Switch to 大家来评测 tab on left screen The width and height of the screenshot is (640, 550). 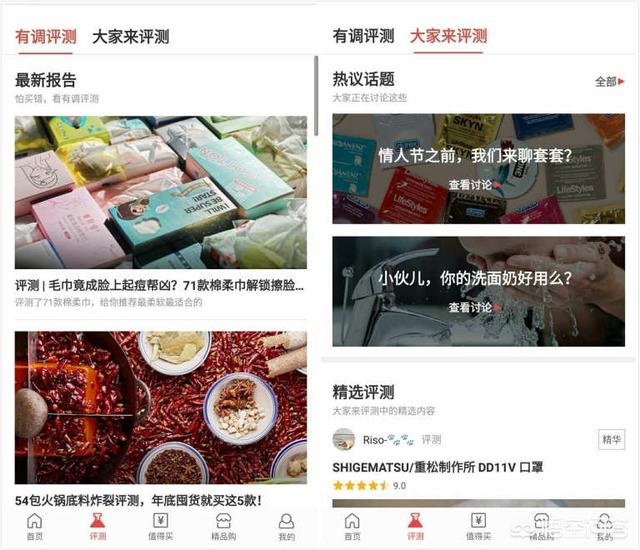[131, 37]
